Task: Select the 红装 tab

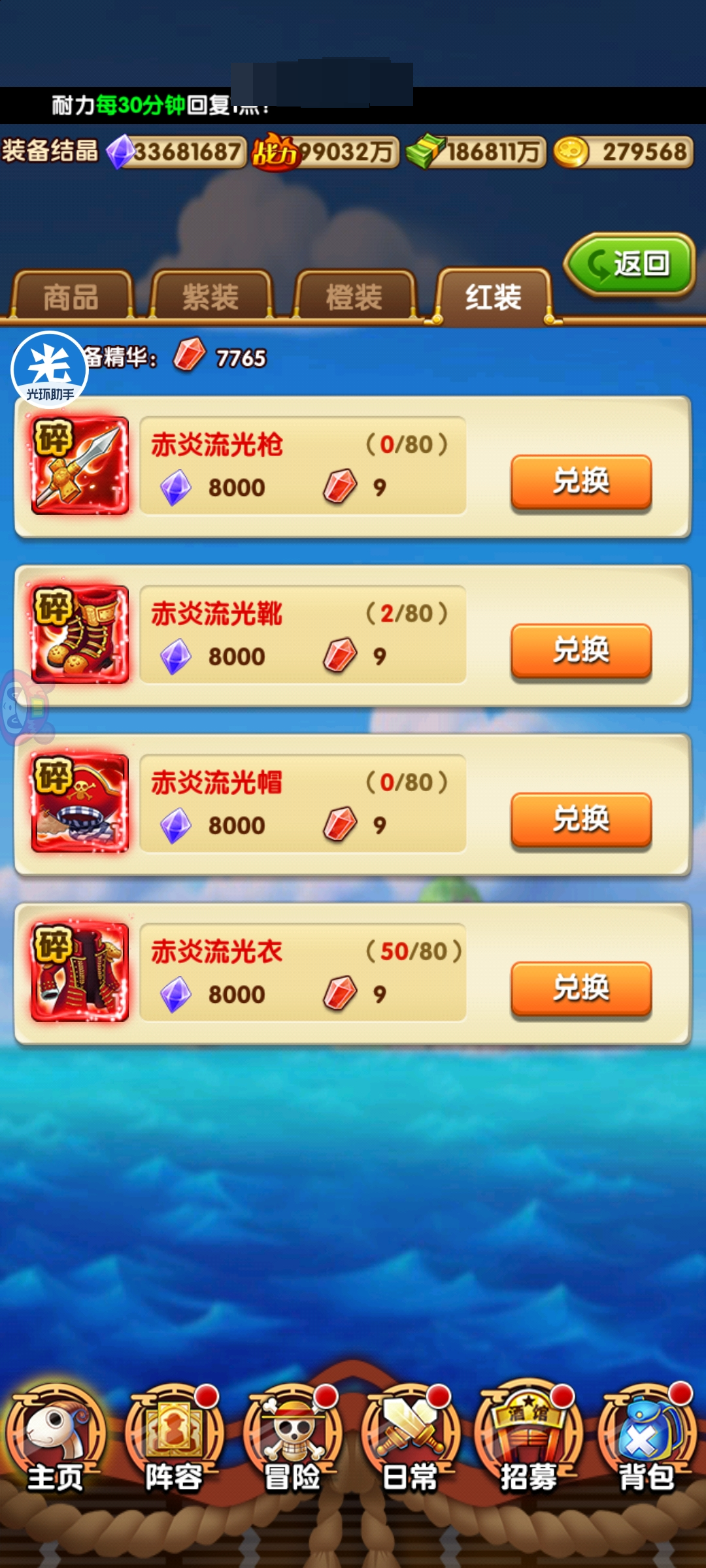Action: (494, 297)
